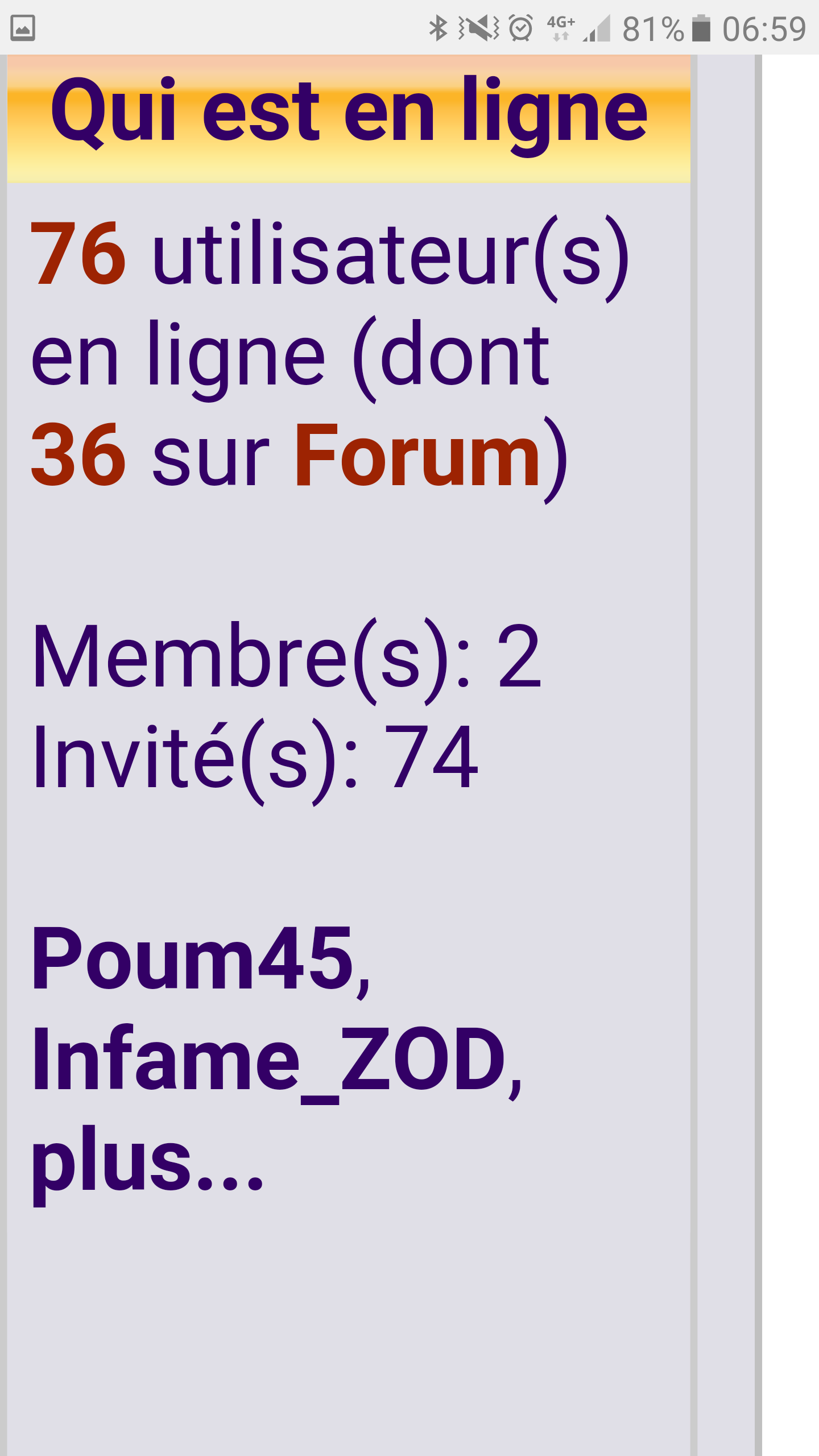Show more online members via plus...
This screenshot has width=819, height=1456.
(x=147, y=1160)
